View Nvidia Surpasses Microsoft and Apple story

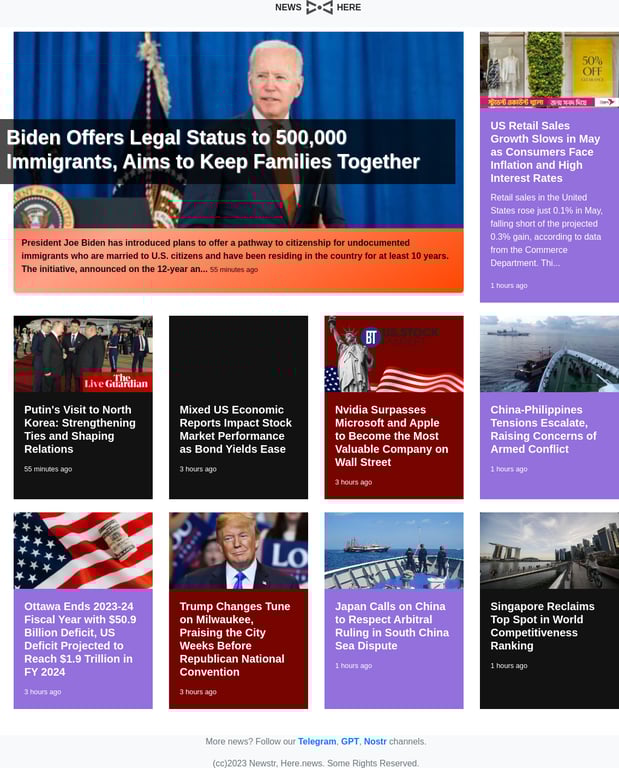point(392,436)
